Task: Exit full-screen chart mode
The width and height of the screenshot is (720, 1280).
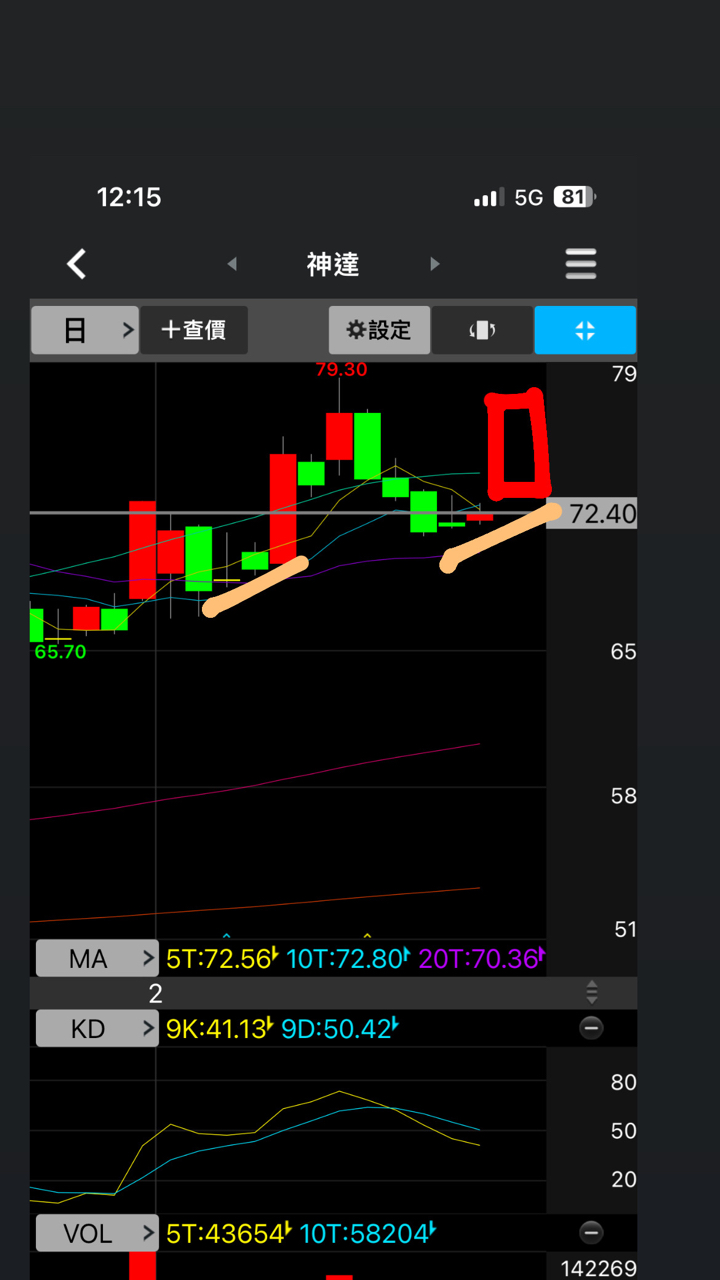Action: tap(585, 330)
